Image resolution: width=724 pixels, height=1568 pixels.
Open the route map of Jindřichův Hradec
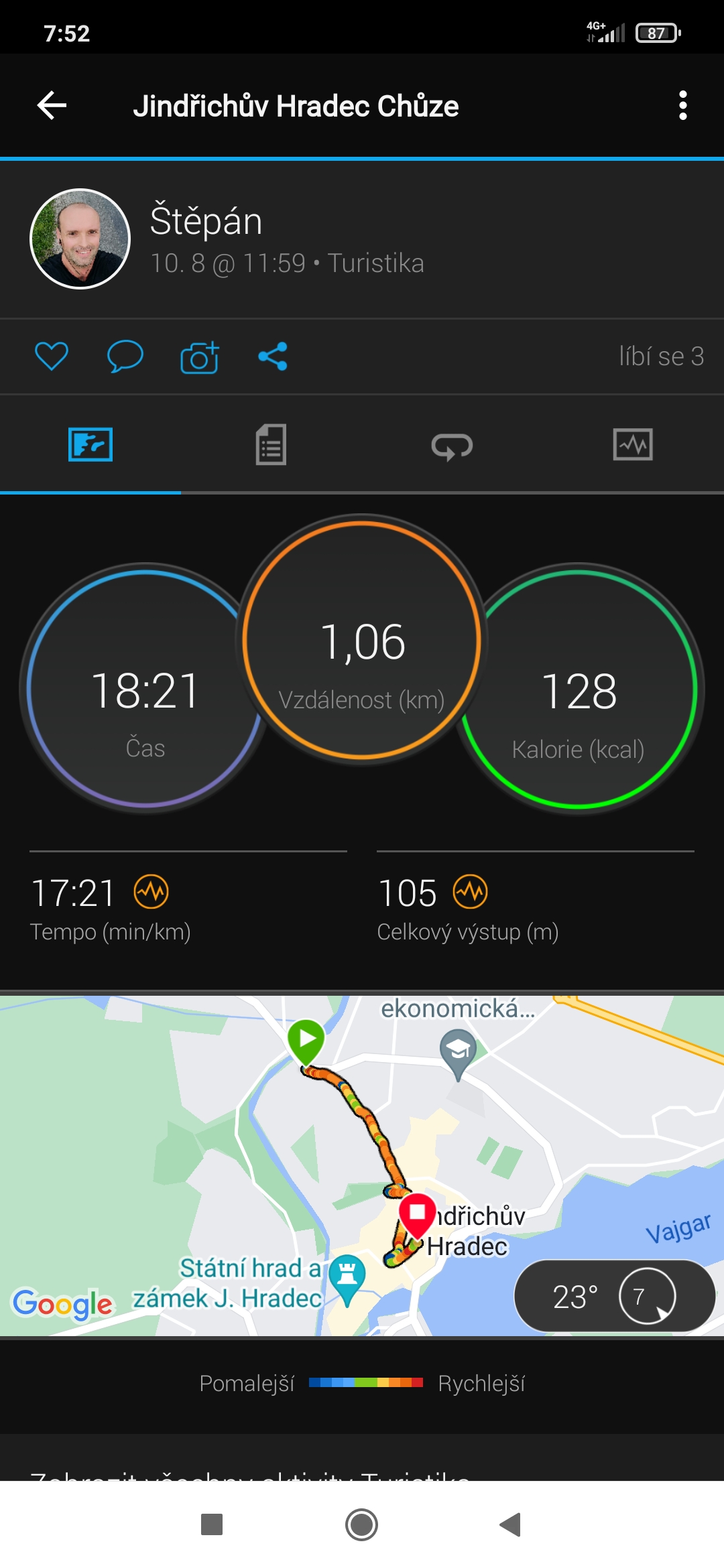[x=362, y=1165]
